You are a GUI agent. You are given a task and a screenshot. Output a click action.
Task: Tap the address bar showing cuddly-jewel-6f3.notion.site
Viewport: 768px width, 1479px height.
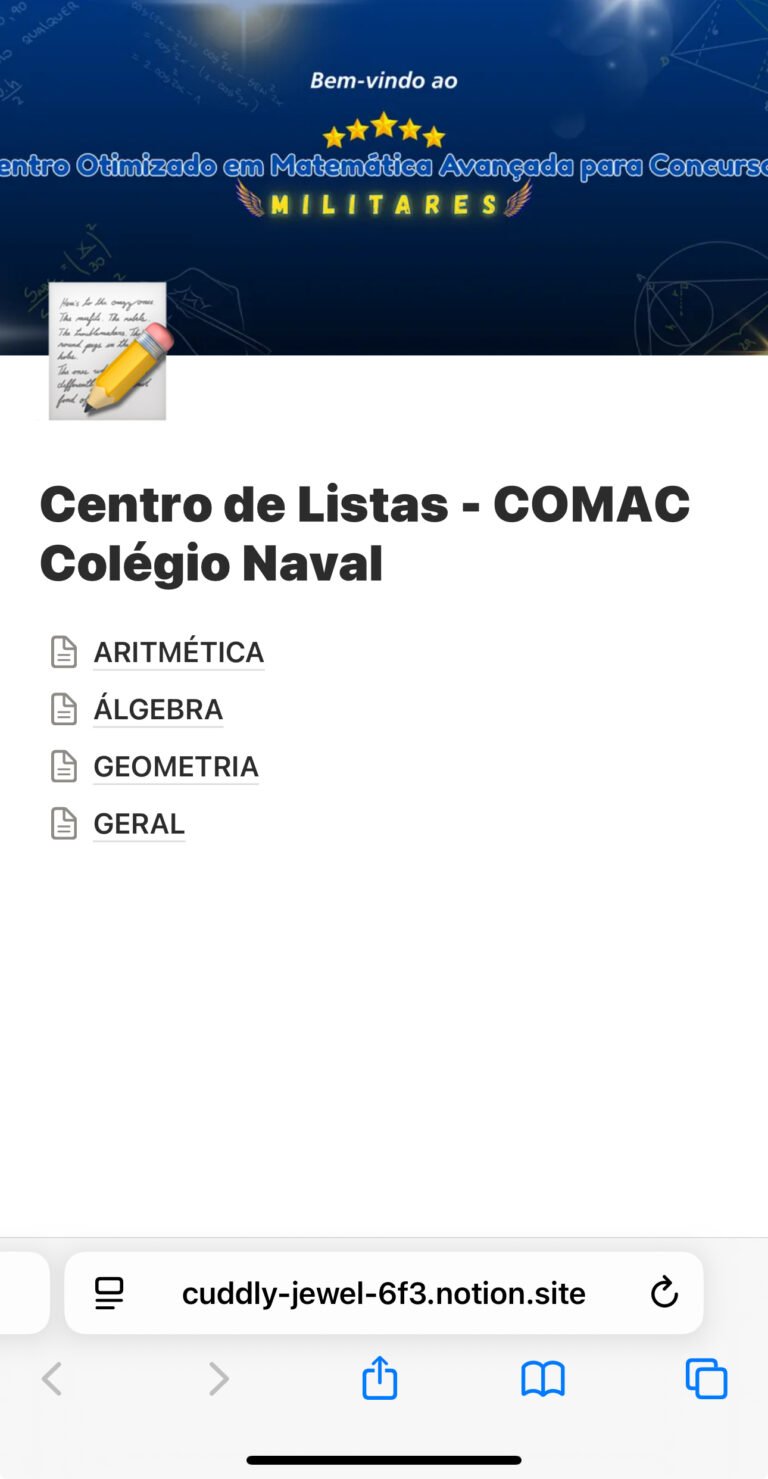(x=383, y=1293)
